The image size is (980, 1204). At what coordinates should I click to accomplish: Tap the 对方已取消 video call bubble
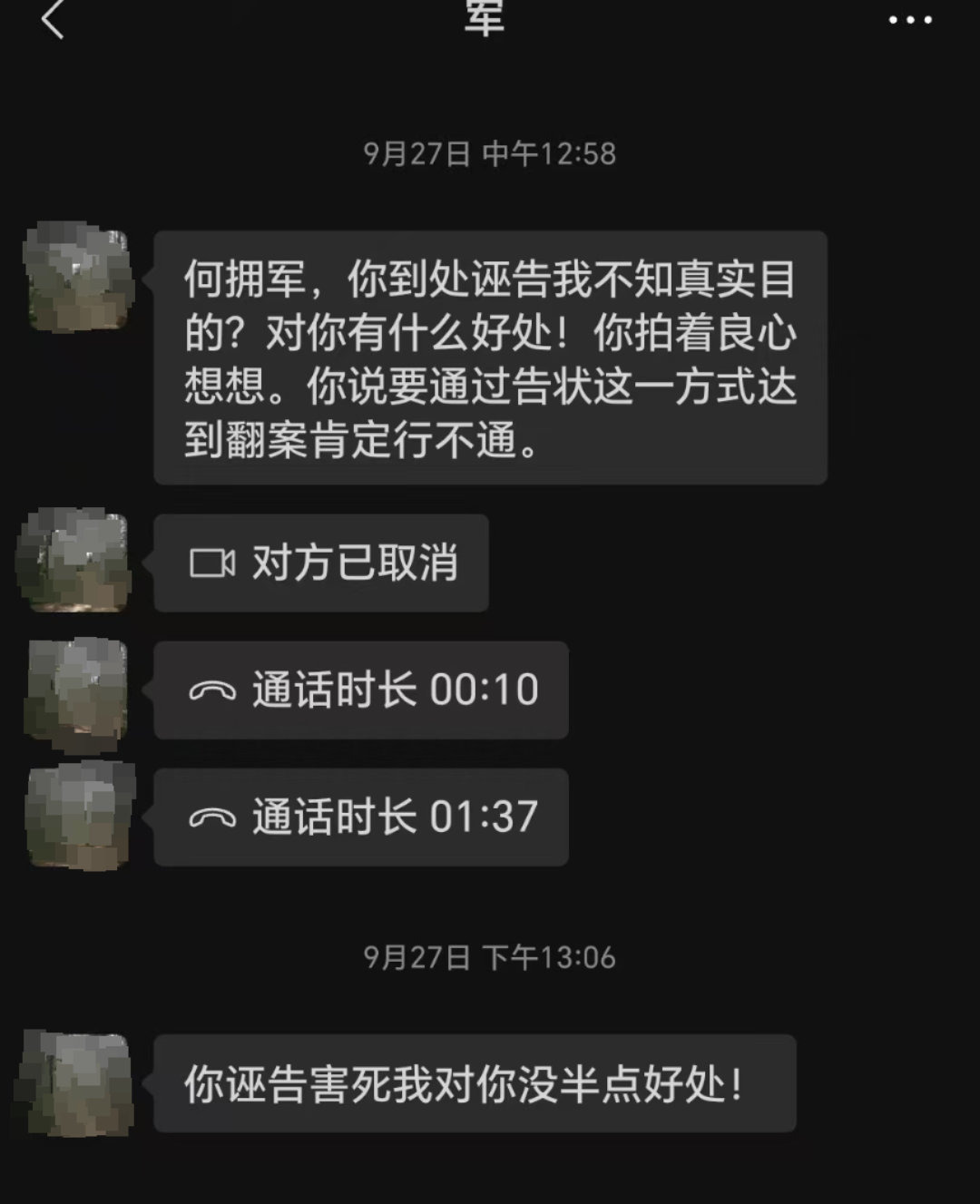pos(321,563)
